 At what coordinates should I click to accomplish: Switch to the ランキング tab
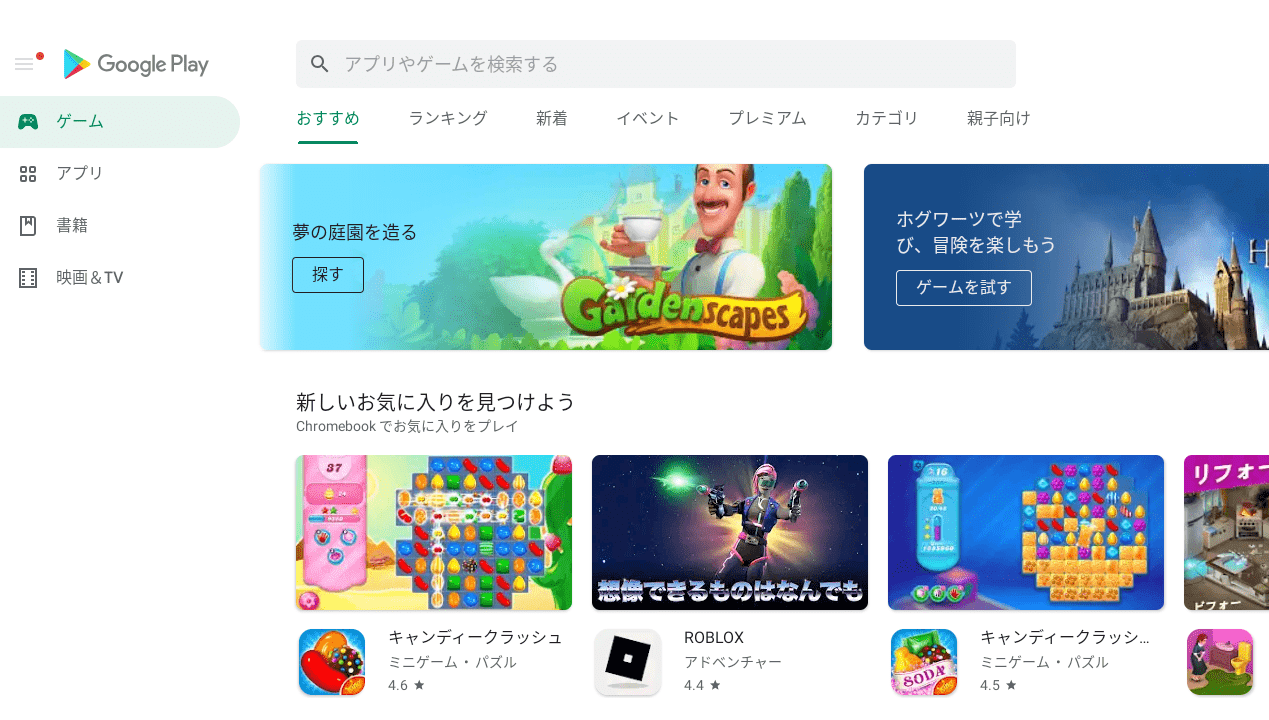(x=447, y=118)
